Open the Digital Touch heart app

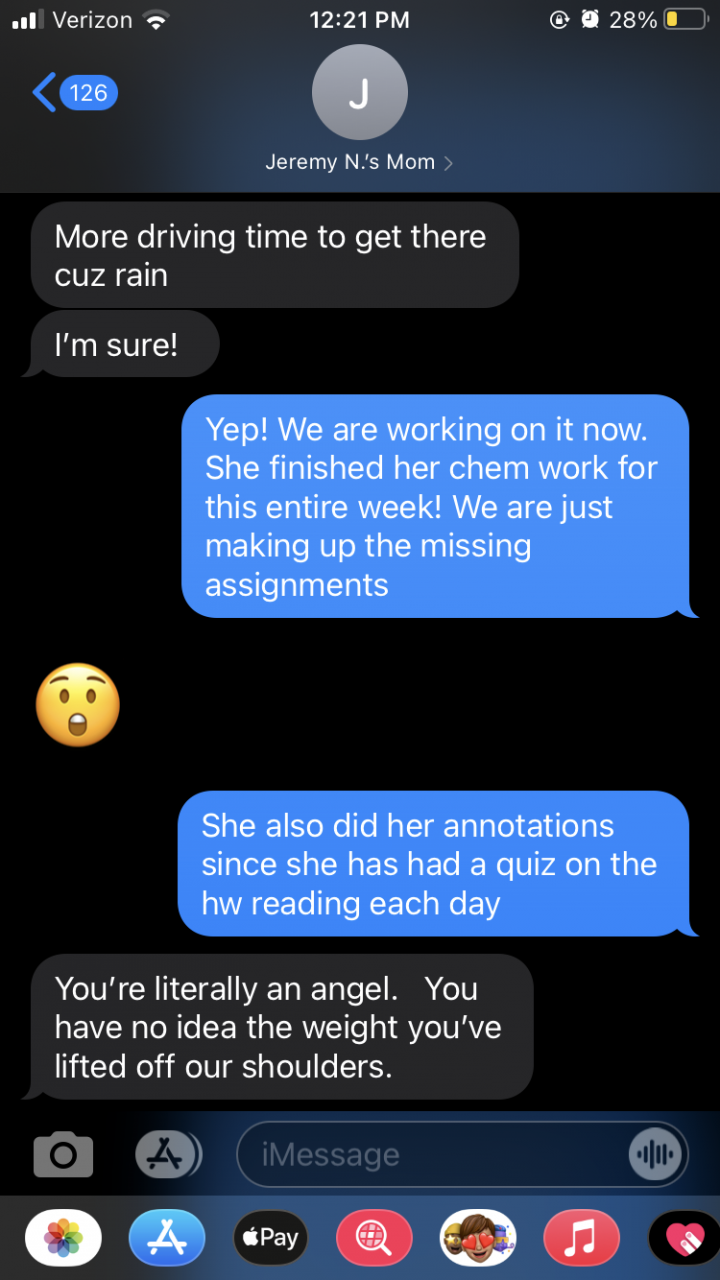pyautogui.click(x=685, y=1238)
